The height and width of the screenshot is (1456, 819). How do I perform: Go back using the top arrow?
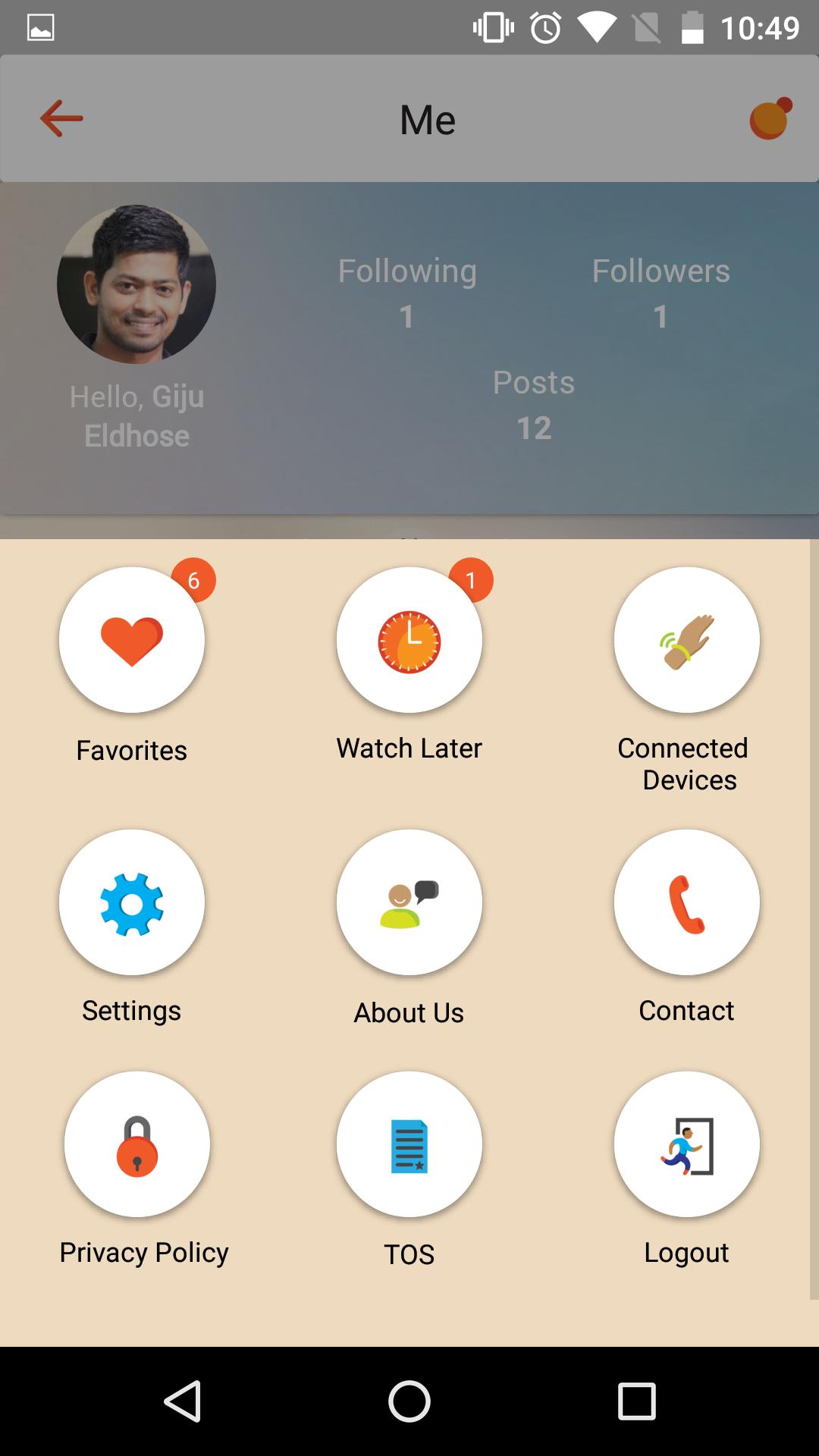point(61,118)
